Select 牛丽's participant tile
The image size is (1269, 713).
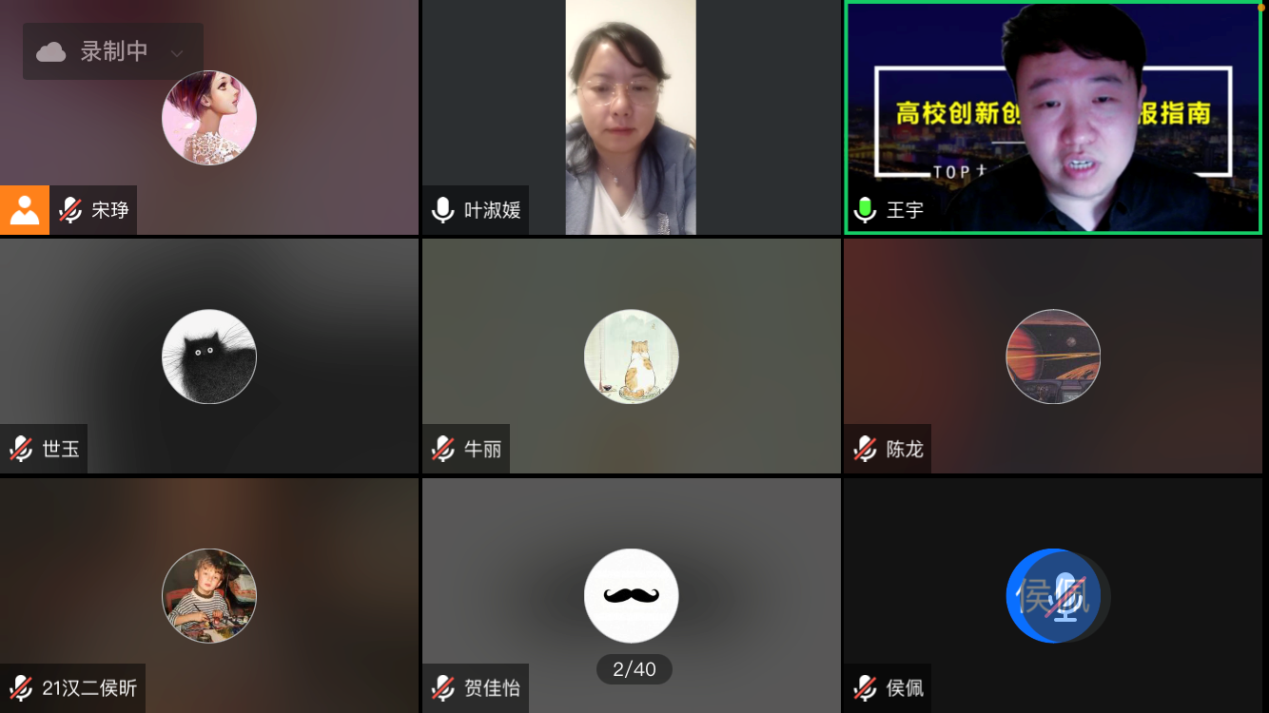pos(631,356)
